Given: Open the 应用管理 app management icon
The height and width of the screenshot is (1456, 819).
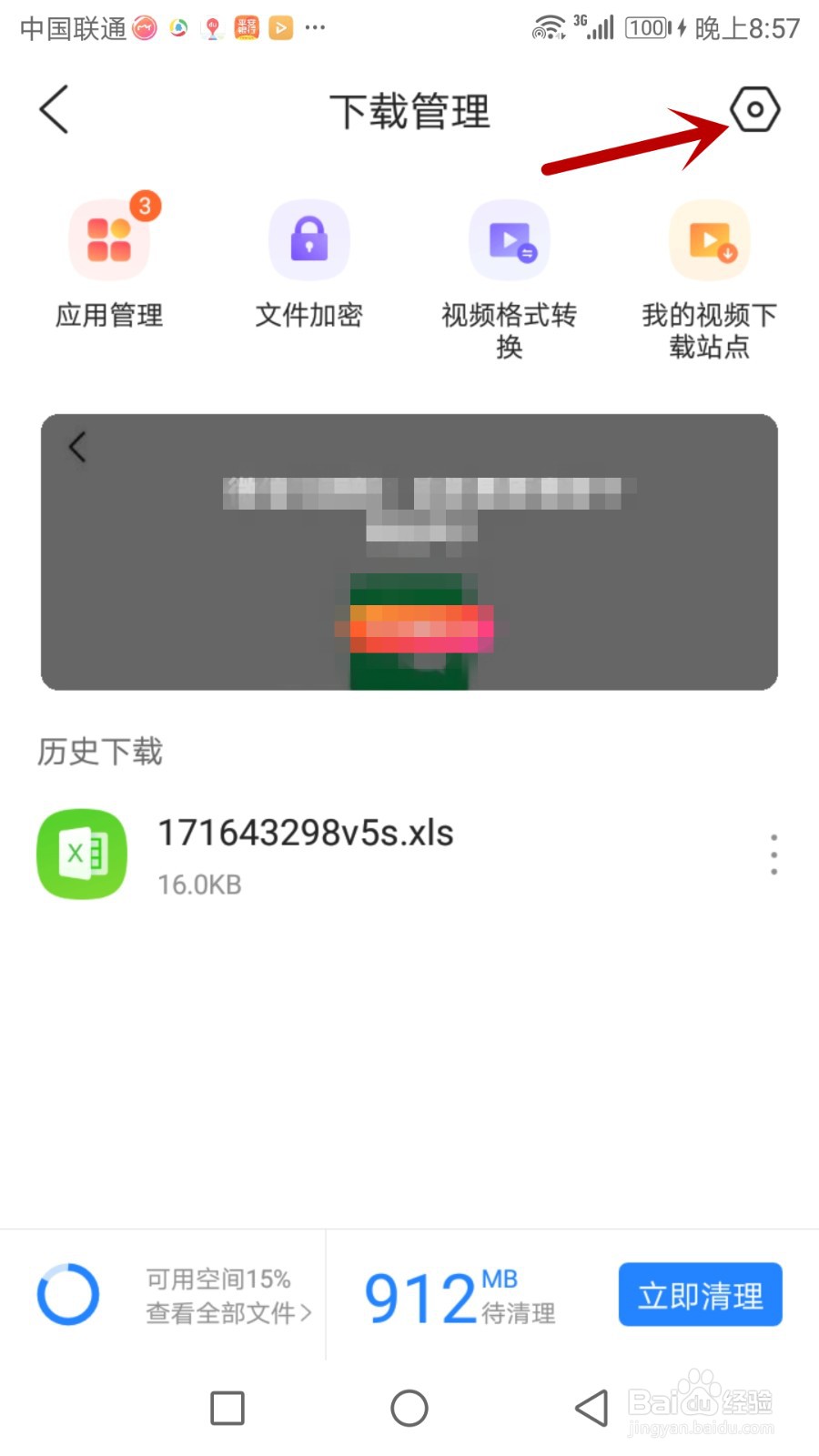Looking at the screenshot, I should point(109,241).
